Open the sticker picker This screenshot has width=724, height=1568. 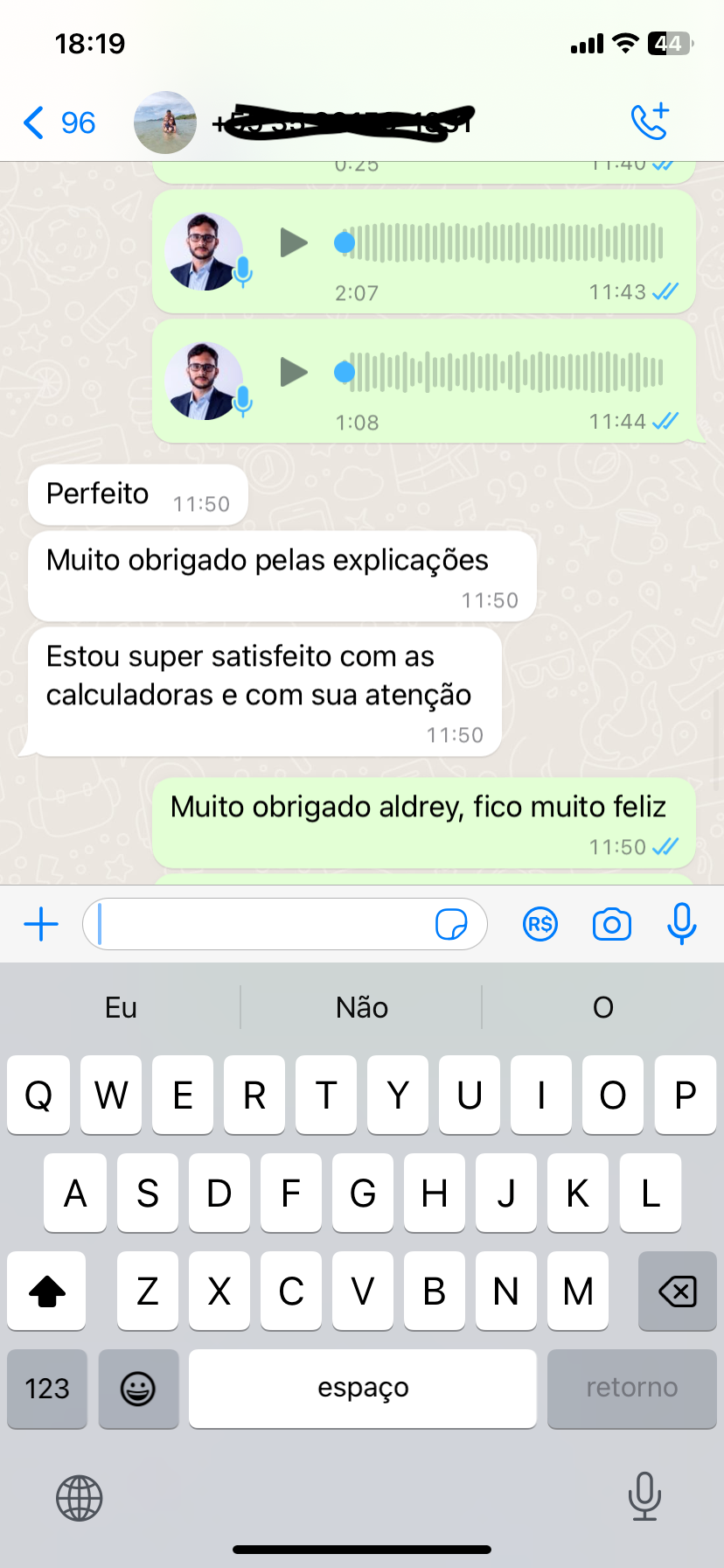point(451,924)
